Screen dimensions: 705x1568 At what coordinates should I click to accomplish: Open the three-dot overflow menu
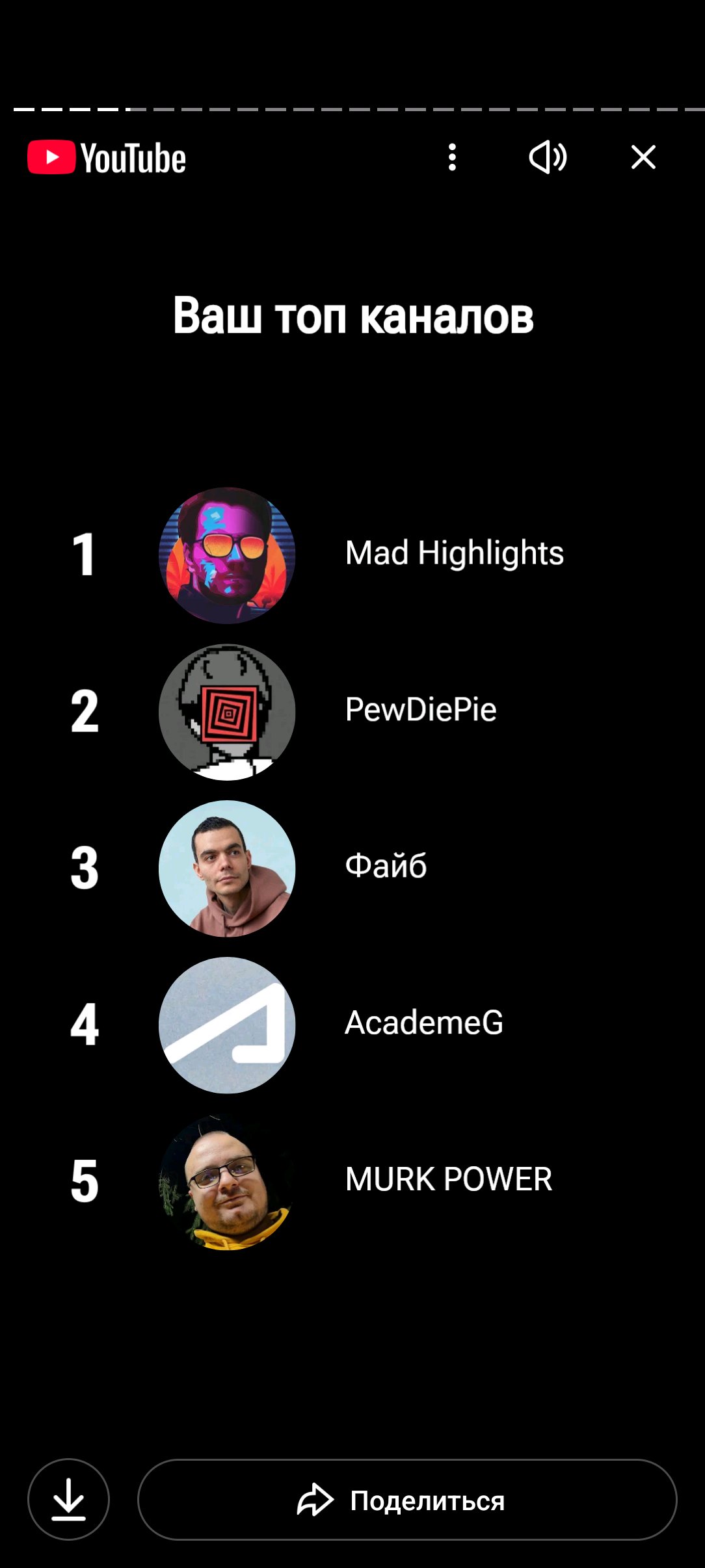click(x=452, y=157)
